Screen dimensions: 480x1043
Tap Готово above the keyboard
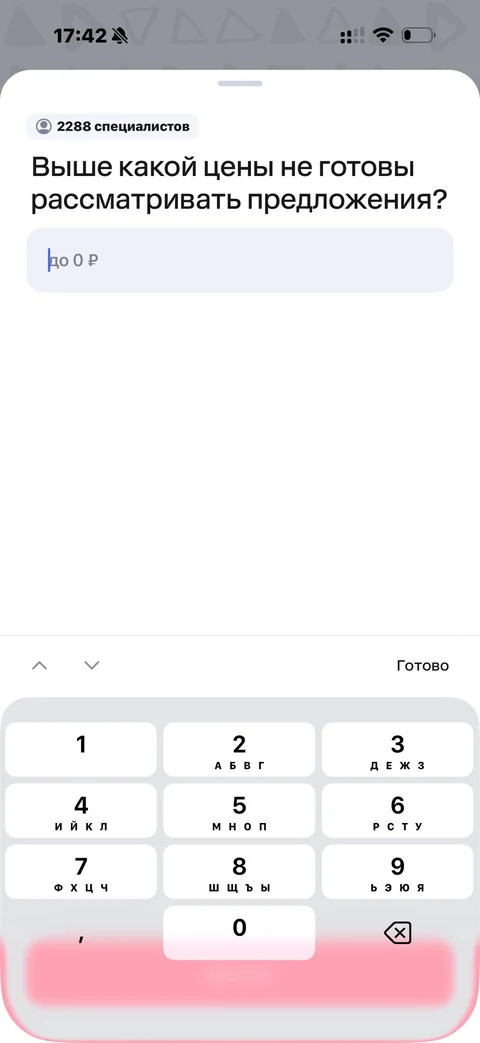(422, 665)
